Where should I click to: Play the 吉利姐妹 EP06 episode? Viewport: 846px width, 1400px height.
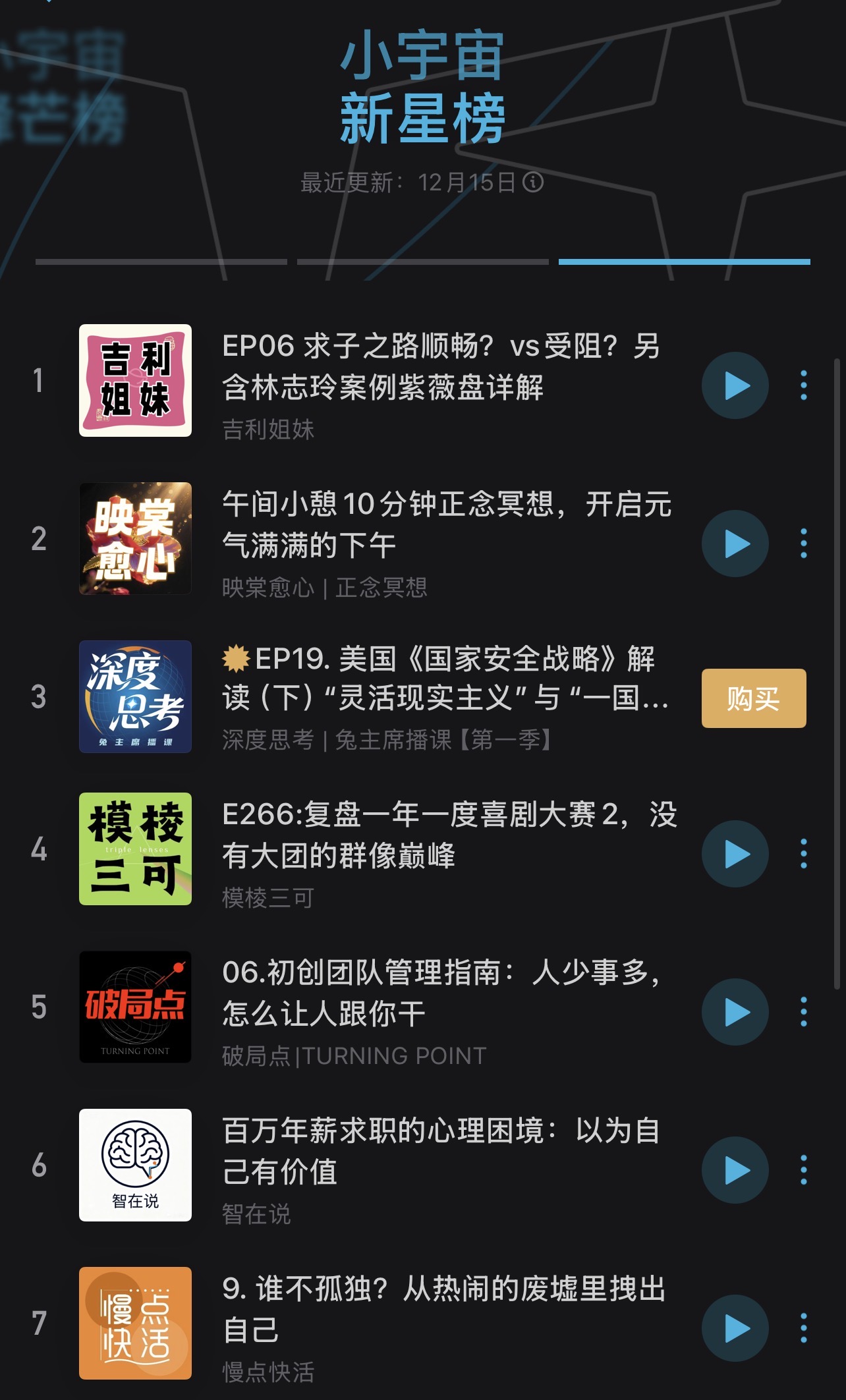pyautogui.click(x=735, y=385)
